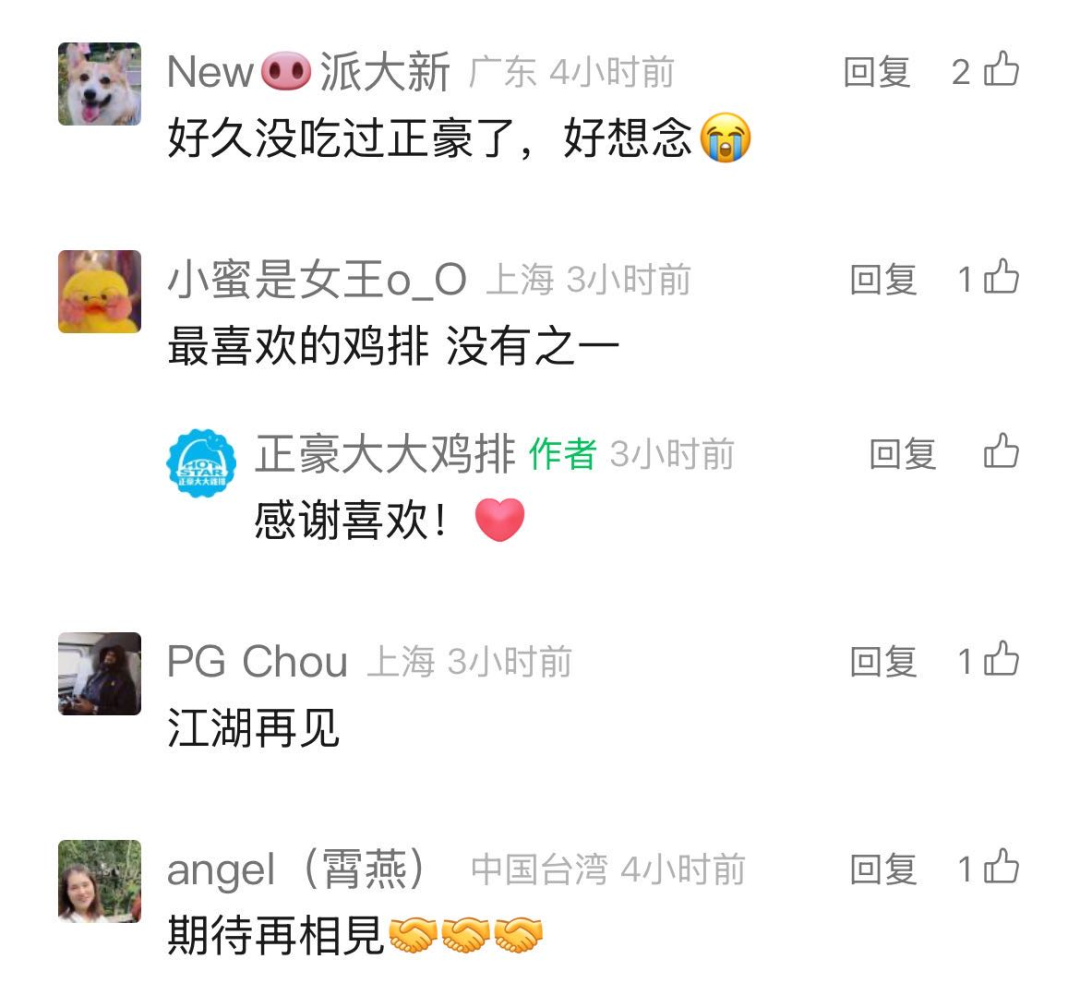The image size is (1080, 1007).
Task: Open angel（霄燕）'s avatar profile
Action: (x=99, y=881)
